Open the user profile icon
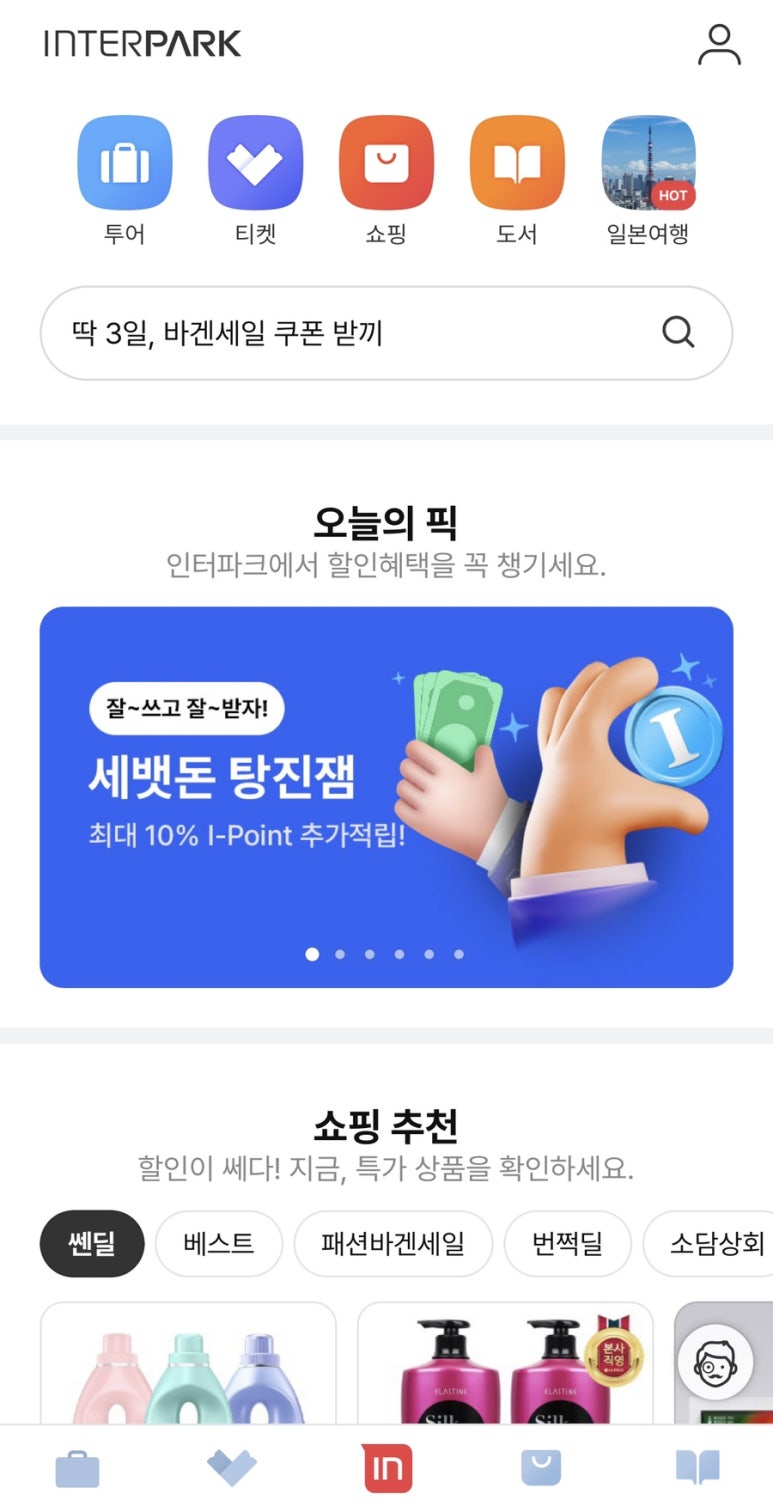The width and height of the screenshot is (773, 1512). point(718,44)
